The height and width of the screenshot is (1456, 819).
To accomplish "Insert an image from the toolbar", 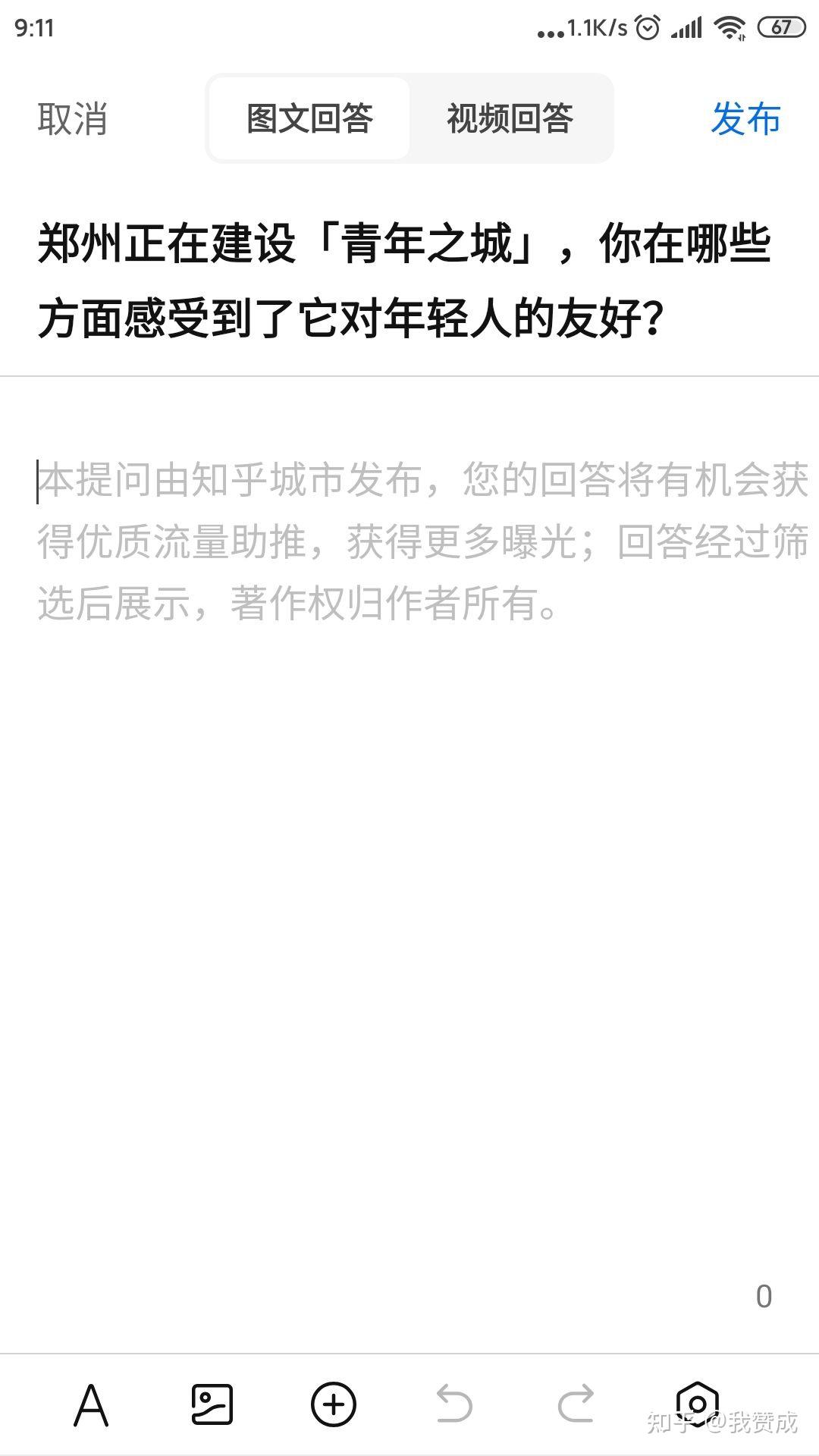I will [x=212, y=1404].
